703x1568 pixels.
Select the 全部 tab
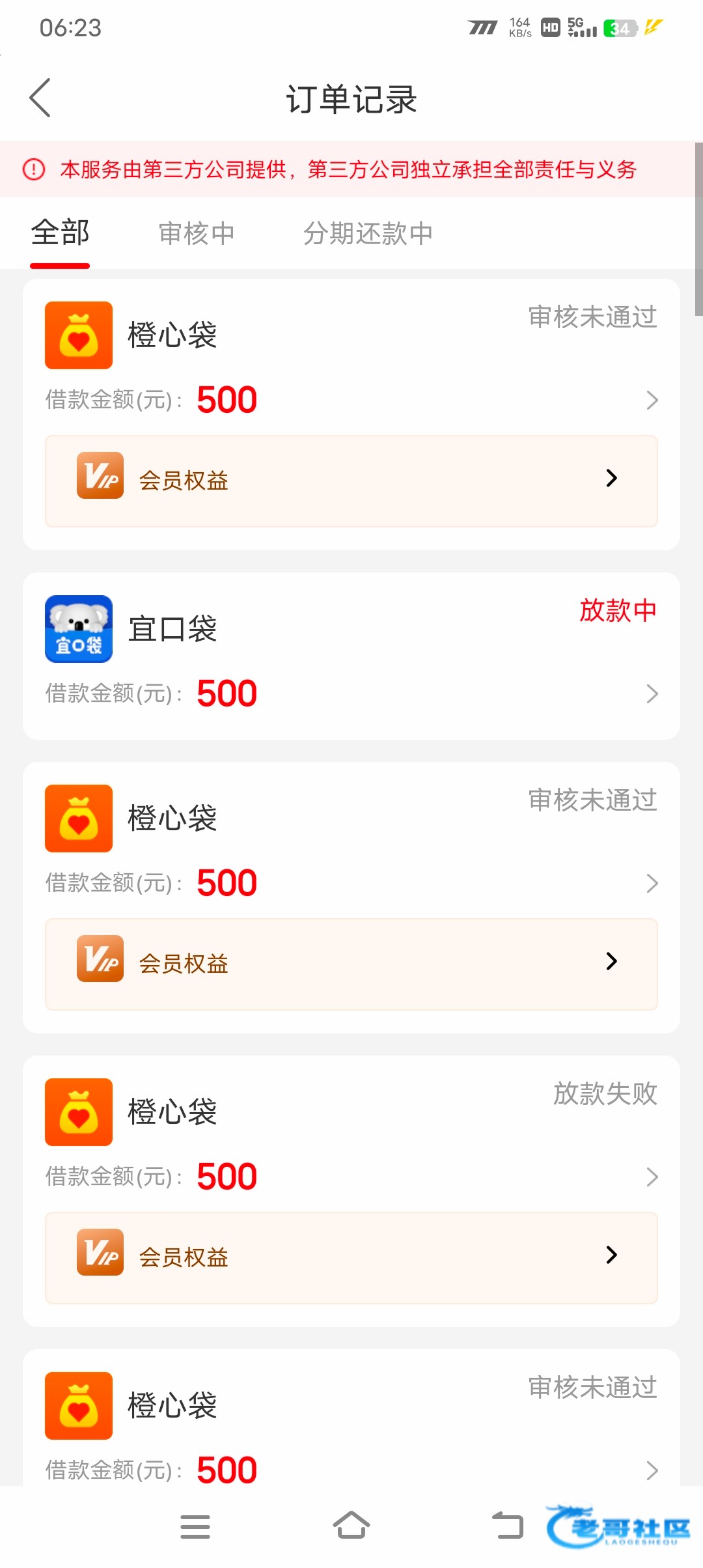point(60,233)
